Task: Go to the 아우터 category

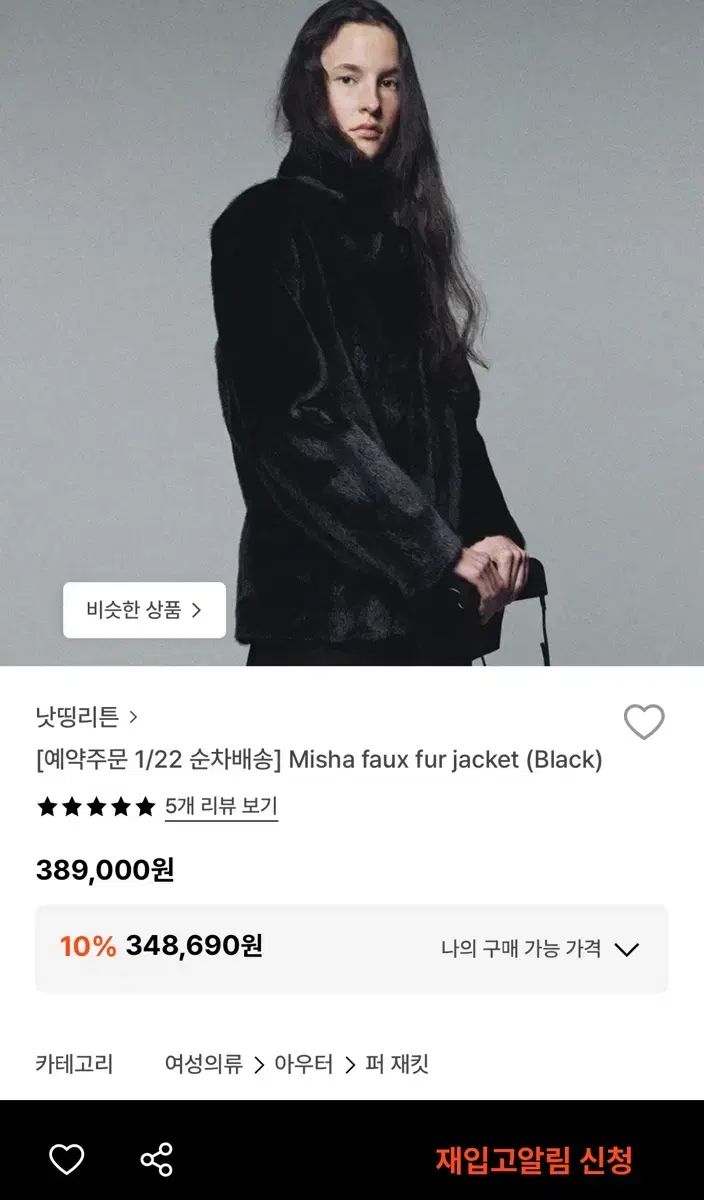Action: pyautogui.click(x=303, y=1064)
